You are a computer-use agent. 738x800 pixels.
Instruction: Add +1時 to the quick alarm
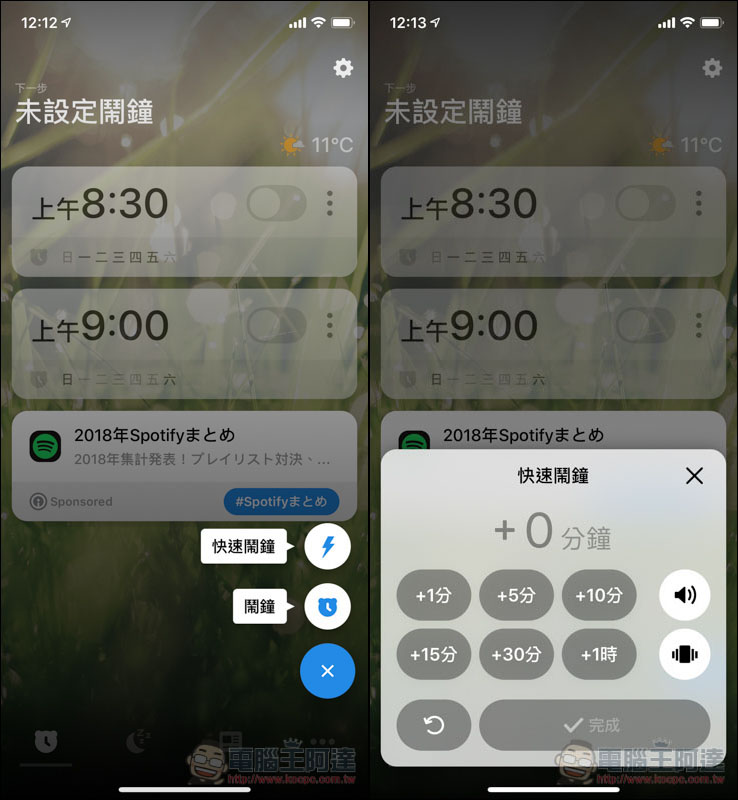click(599, 655)
